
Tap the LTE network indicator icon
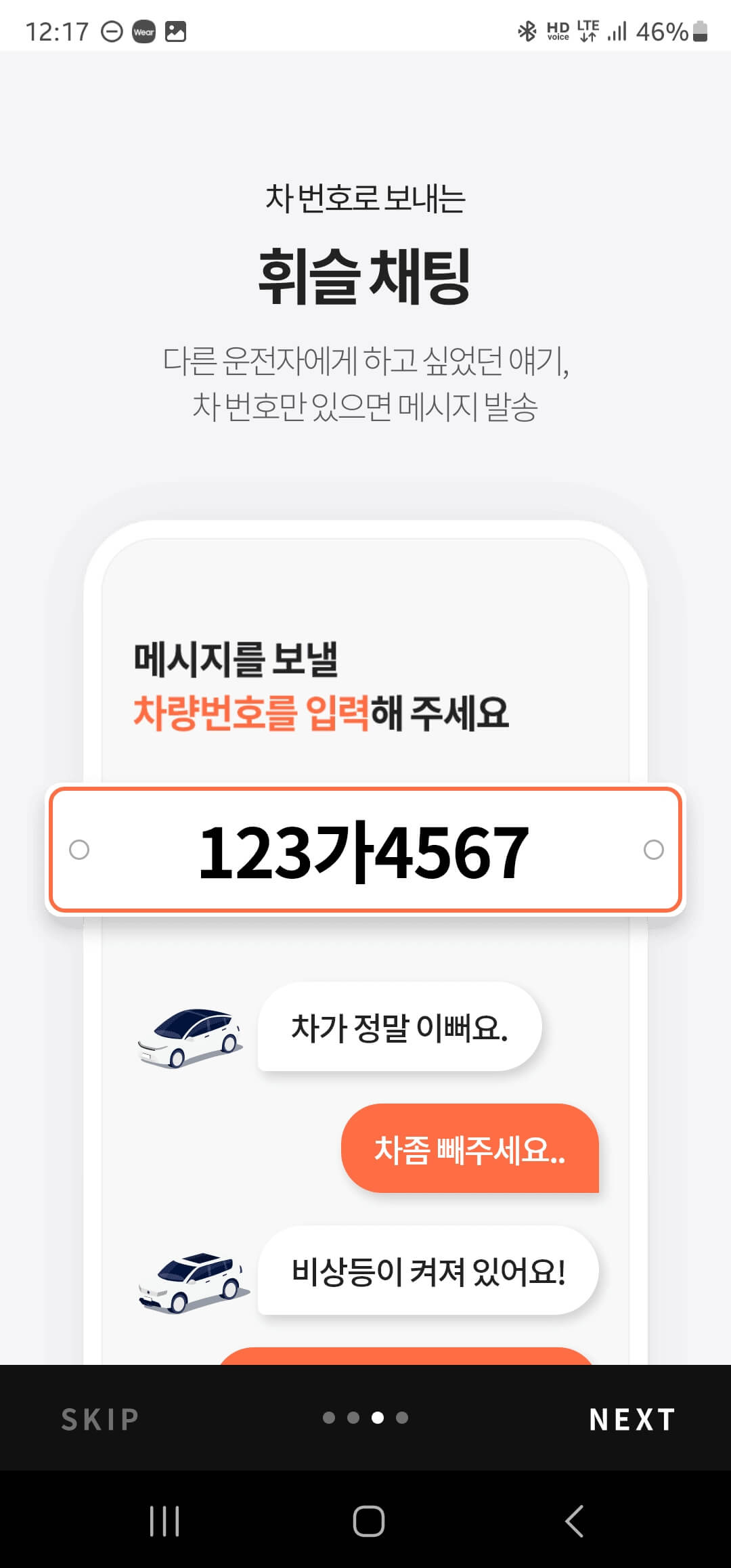pyautogui.click(x=588, y=30)
